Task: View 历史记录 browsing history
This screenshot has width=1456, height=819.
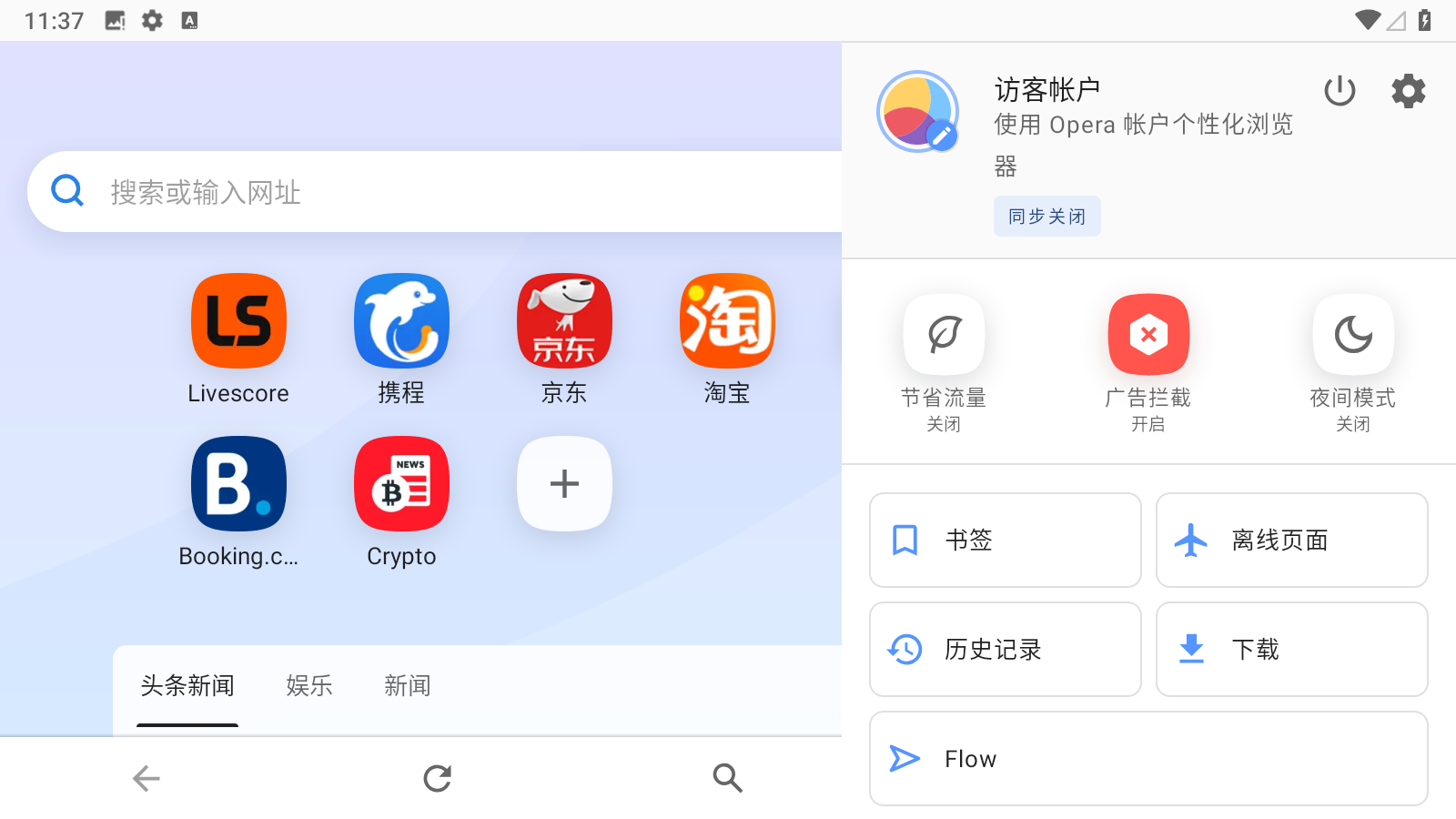Action: [1005, 650]
